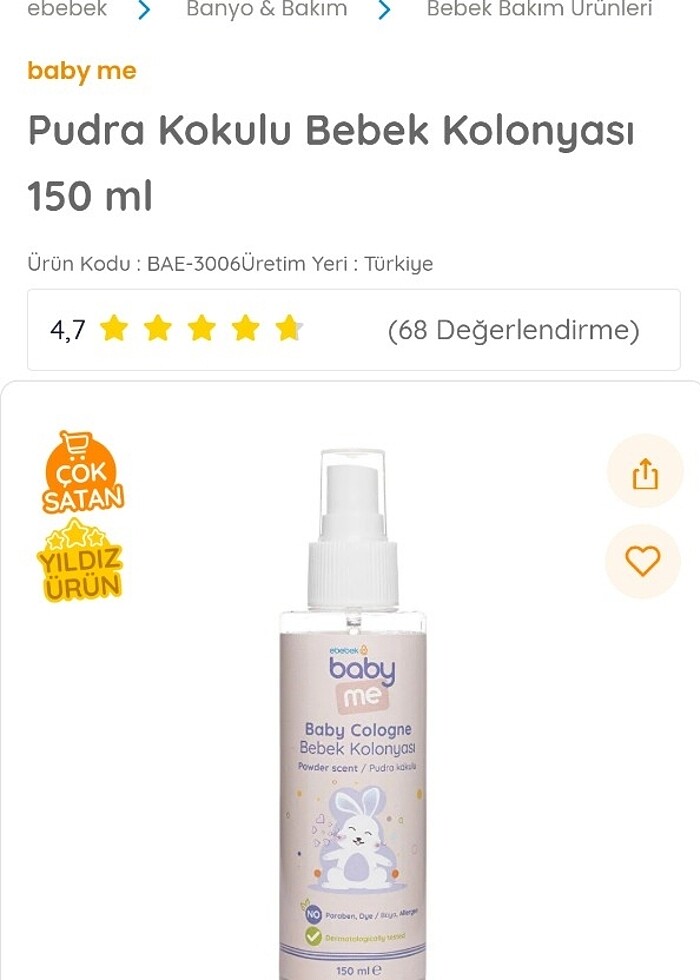Go to Banyo & Bakım category
The width and height of the screenshot is (700, 980).
pos(266,10)
